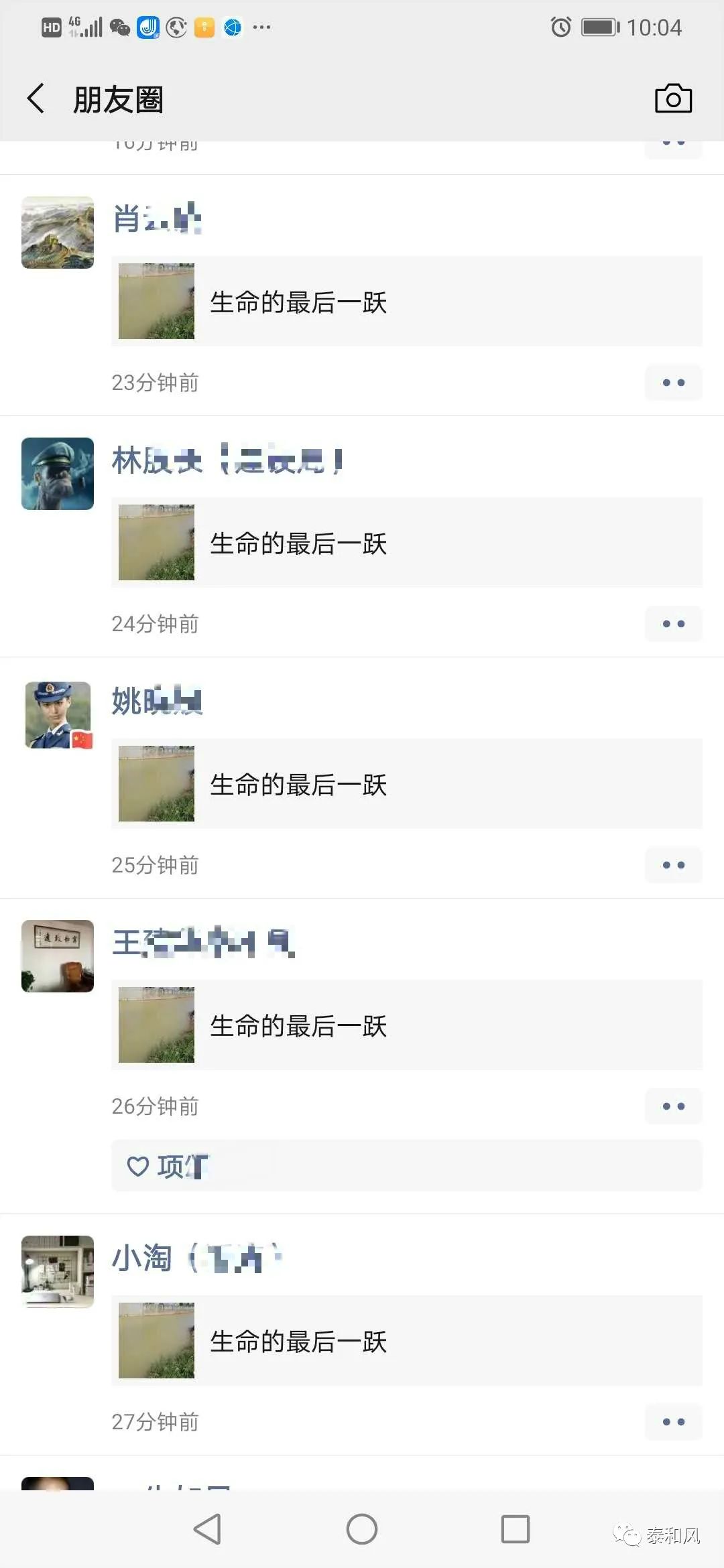Open the shared article in 肖's post

(406, 302)
